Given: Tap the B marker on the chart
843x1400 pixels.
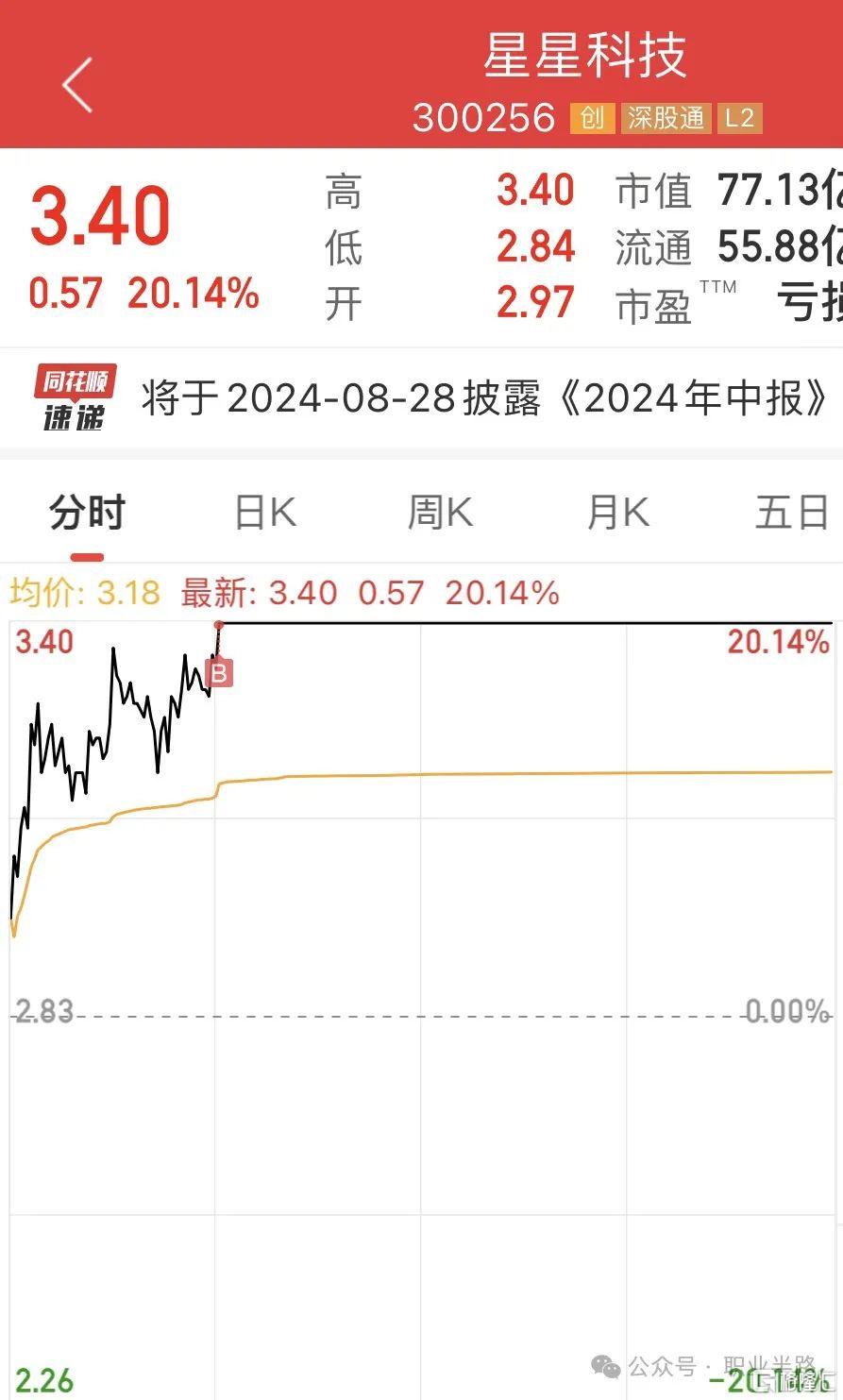Looking at the screenshot, I should [220, 674].
